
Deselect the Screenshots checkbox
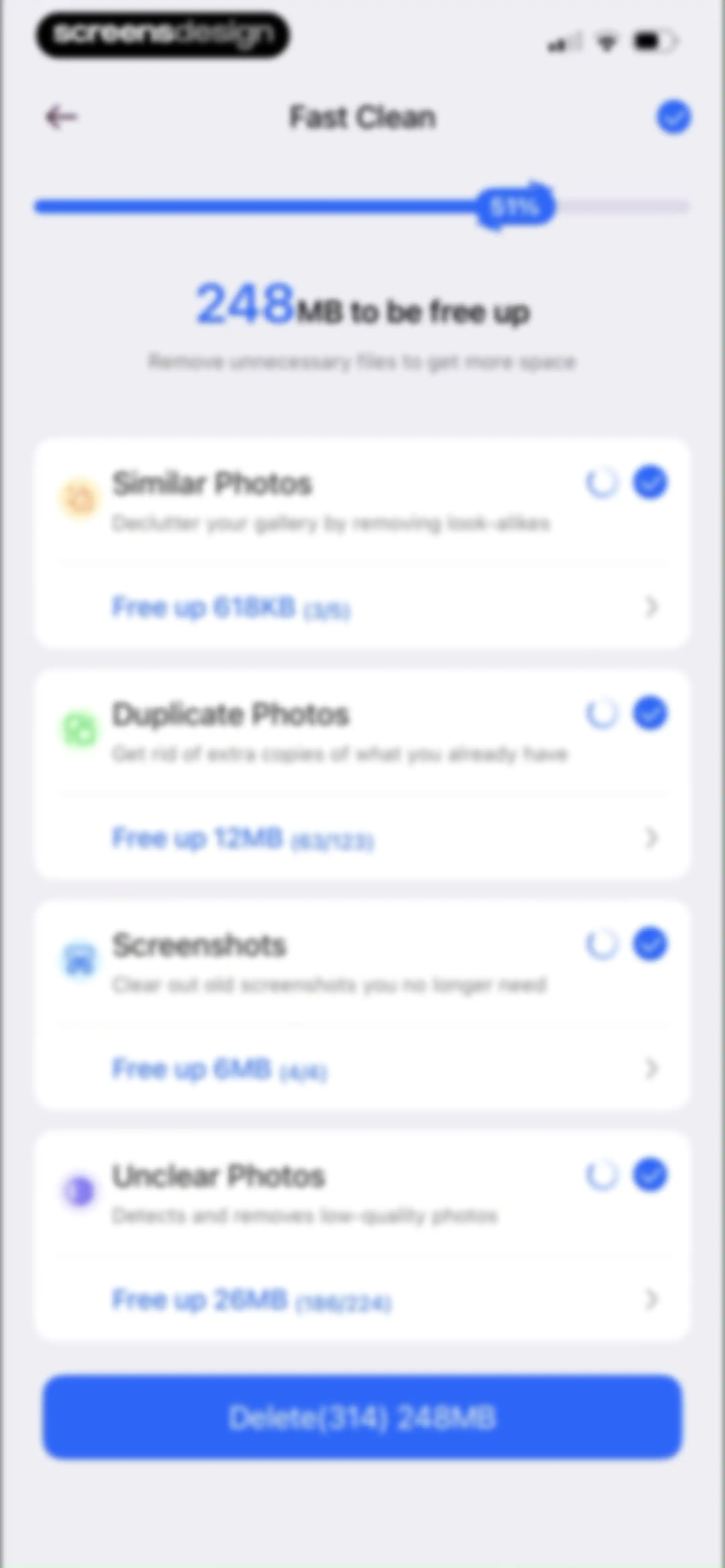(650, 944)
